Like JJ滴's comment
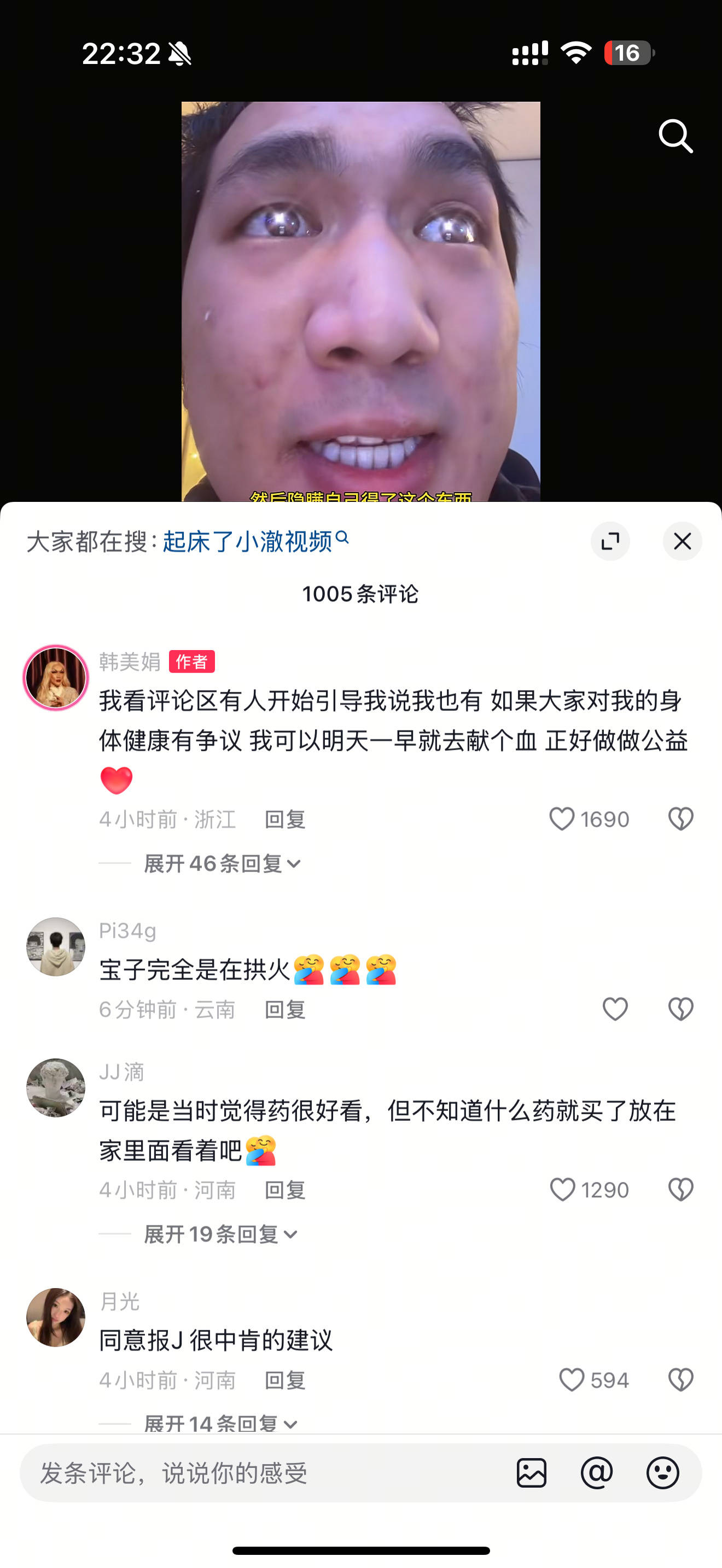This screenshot has height=1568, width=722. (562, 1189)
